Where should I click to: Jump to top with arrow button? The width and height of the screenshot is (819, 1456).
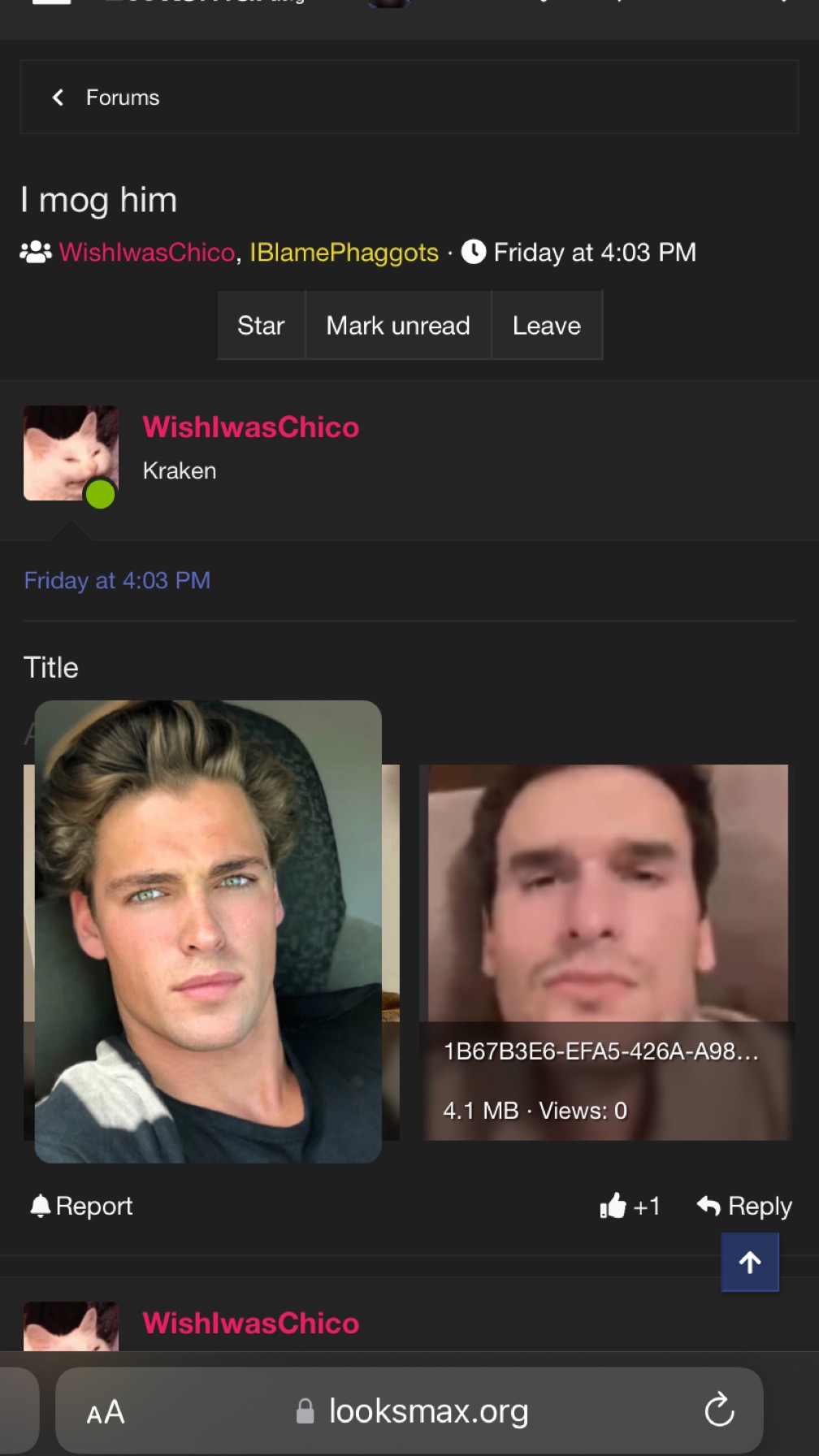coord(749,1262)
